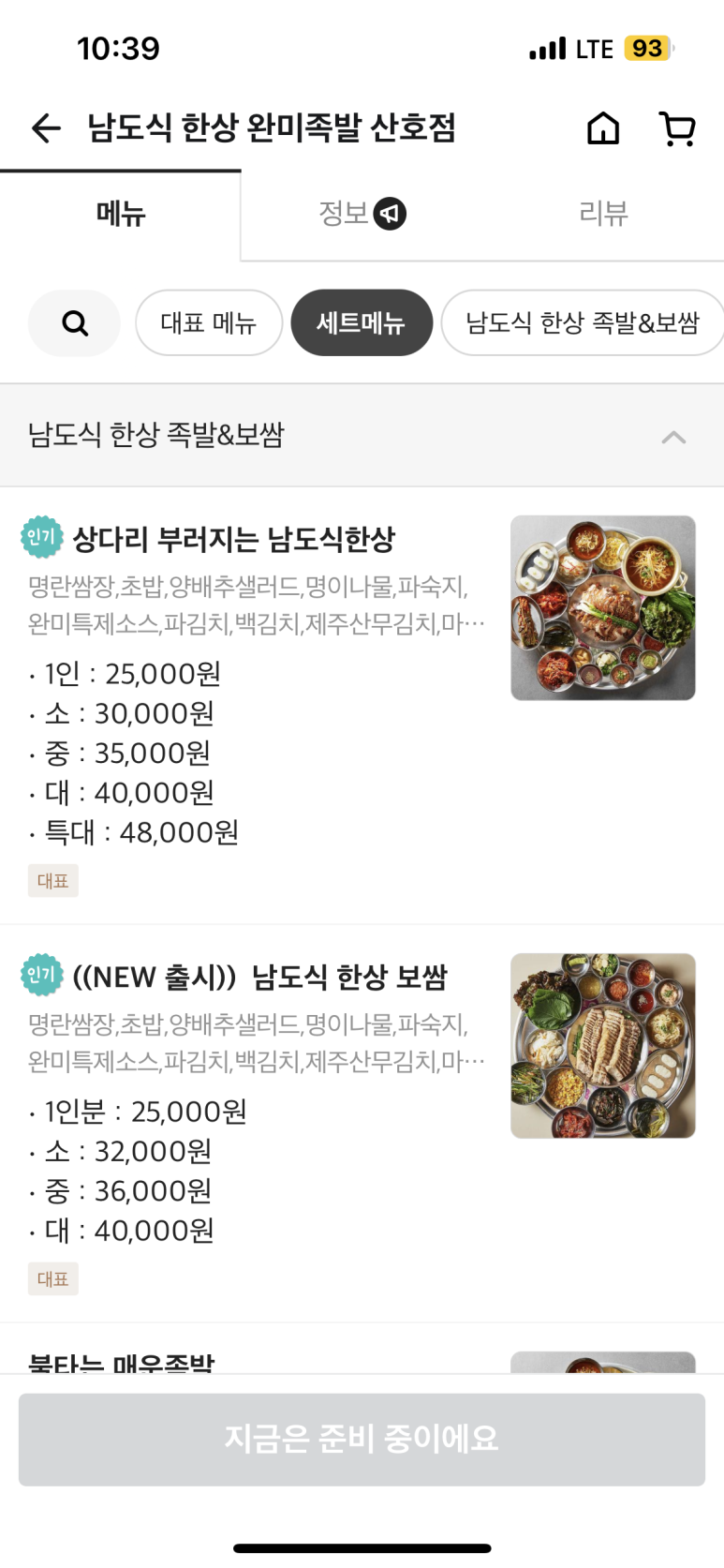
Task: Open ((NEW 출시)) 남도식 한상 보쌈 item
Action: tap(260, 978)
